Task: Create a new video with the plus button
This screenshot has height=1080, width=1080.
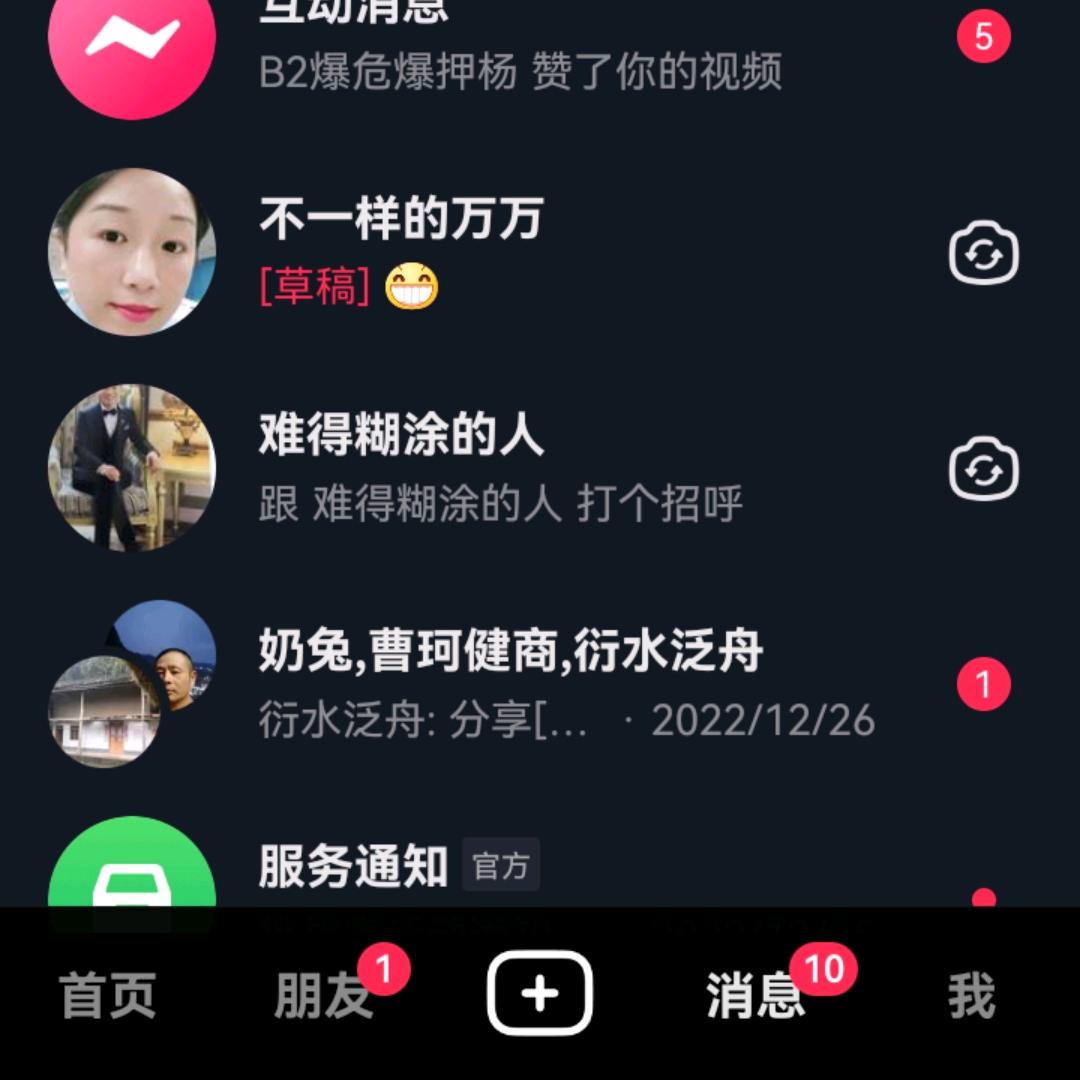Action: tap(540, 993)
